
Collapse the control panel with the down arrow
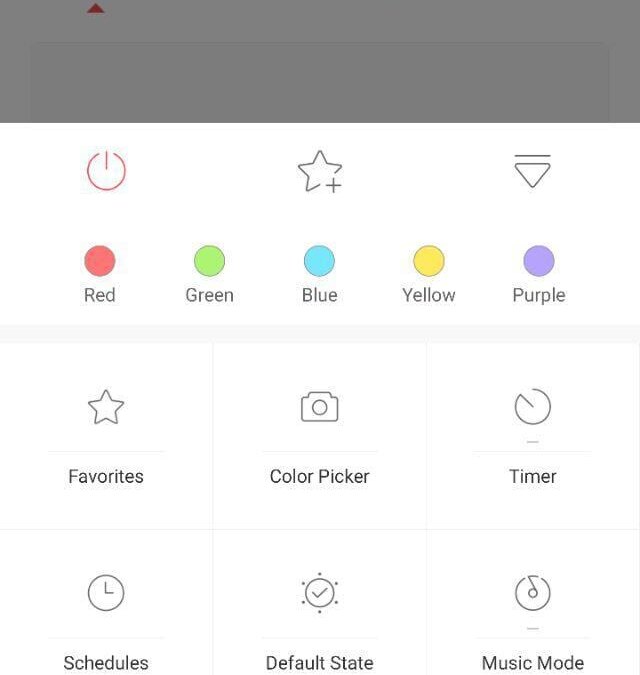[532, 171]
